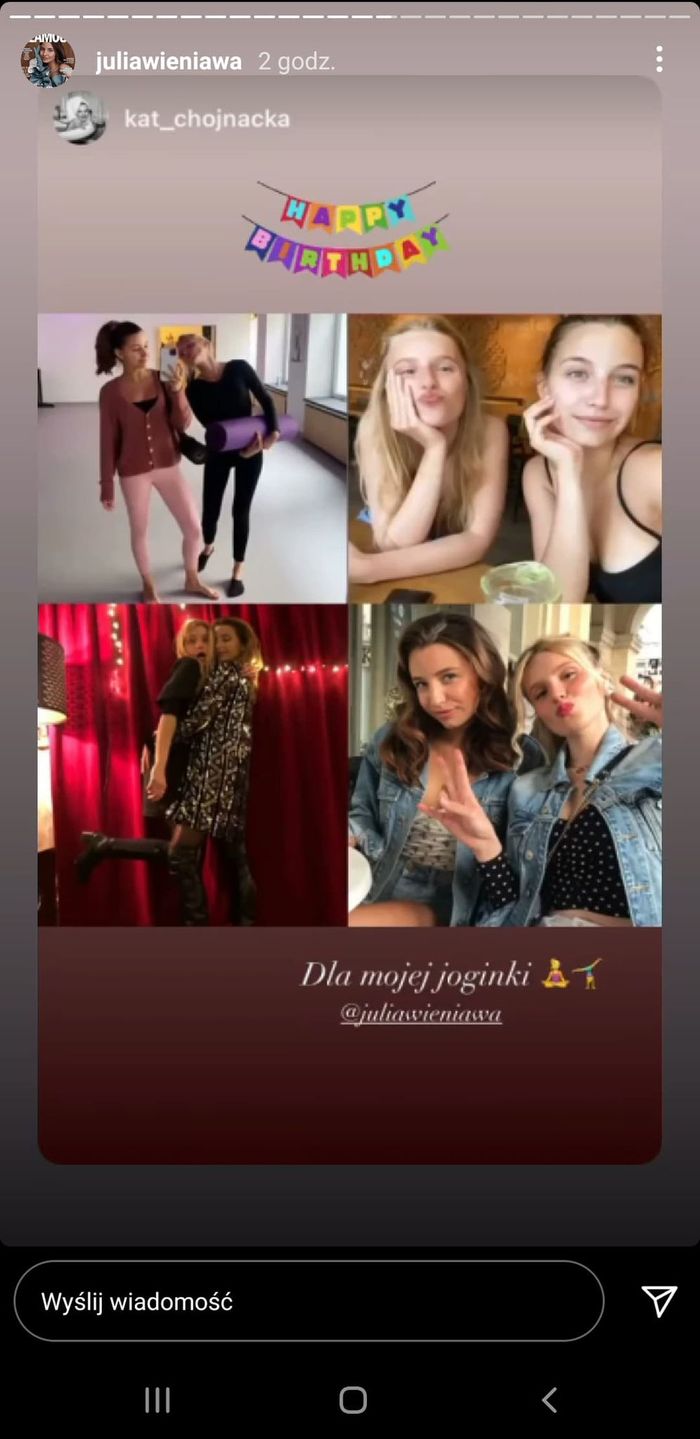
Task: Tap the @juliawieniawa mention
Action: 420,1013
